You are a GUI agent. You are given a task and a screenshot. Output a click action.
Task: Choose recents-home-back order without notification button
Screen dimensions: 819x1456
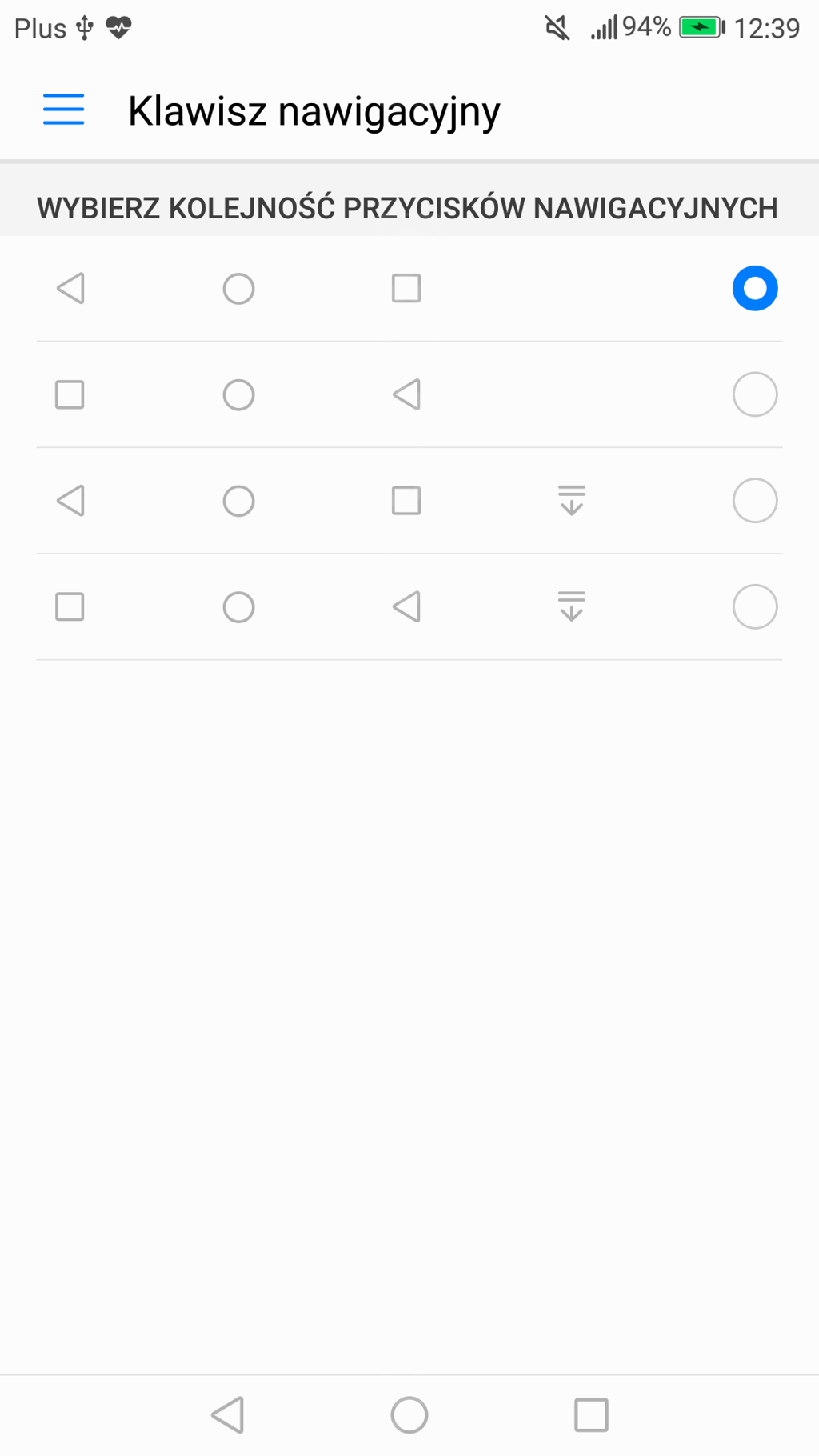(409, 394)
